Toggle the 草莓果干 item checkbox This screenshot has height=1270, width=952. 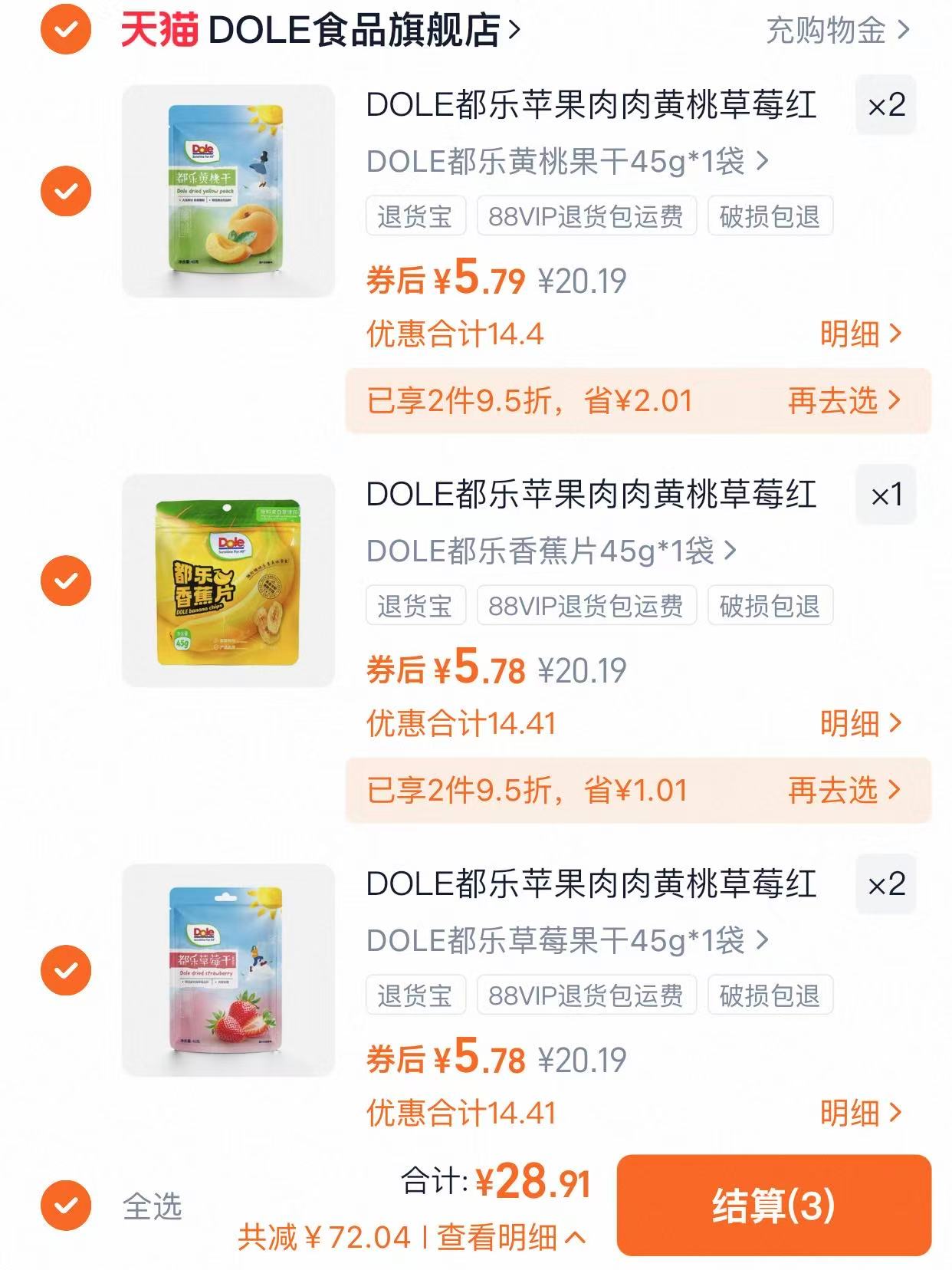point(67,969)
